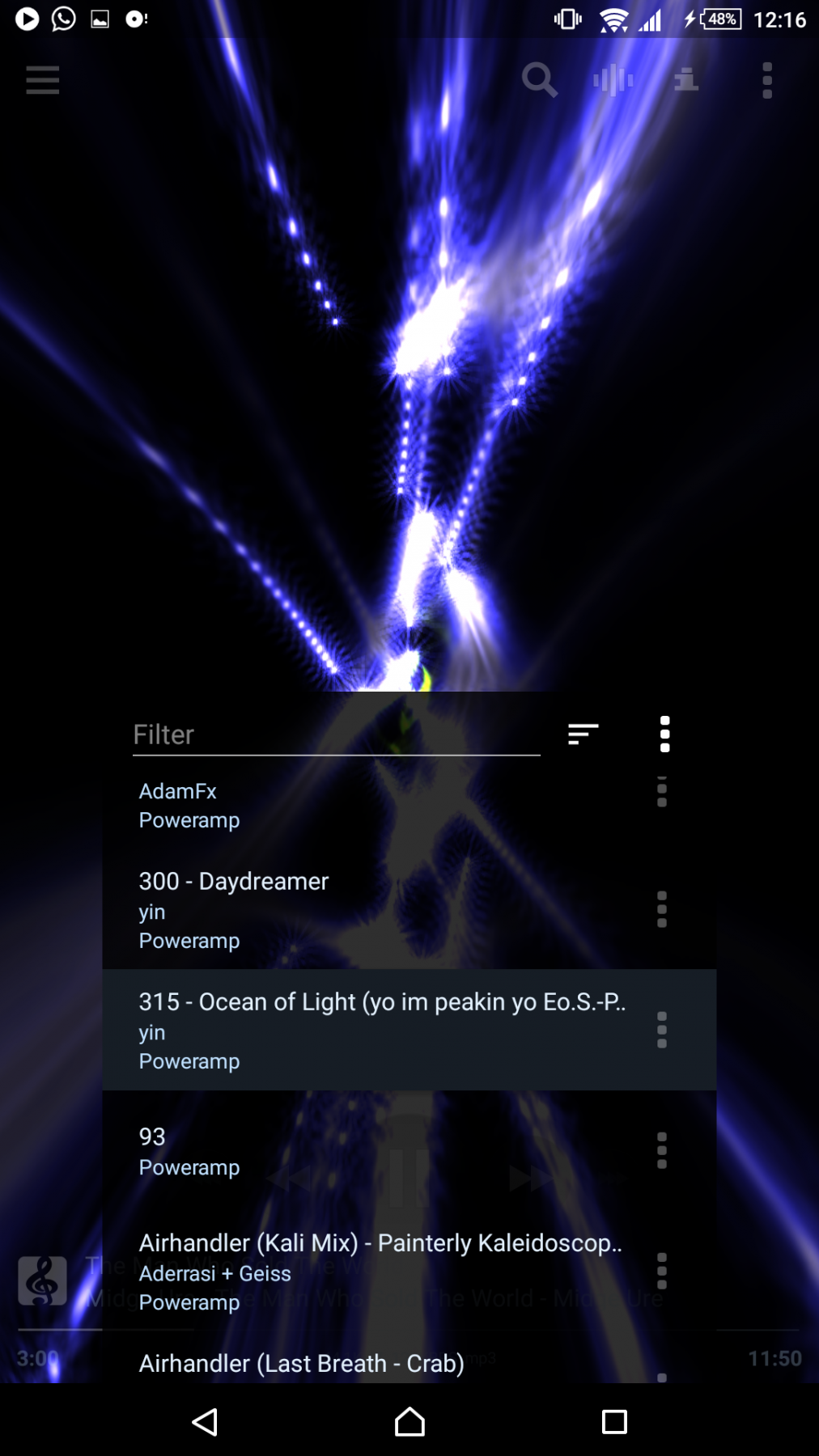Select the 300 - Daydreamer preset
819x1456 pixels.
click(x=324, y=909)
